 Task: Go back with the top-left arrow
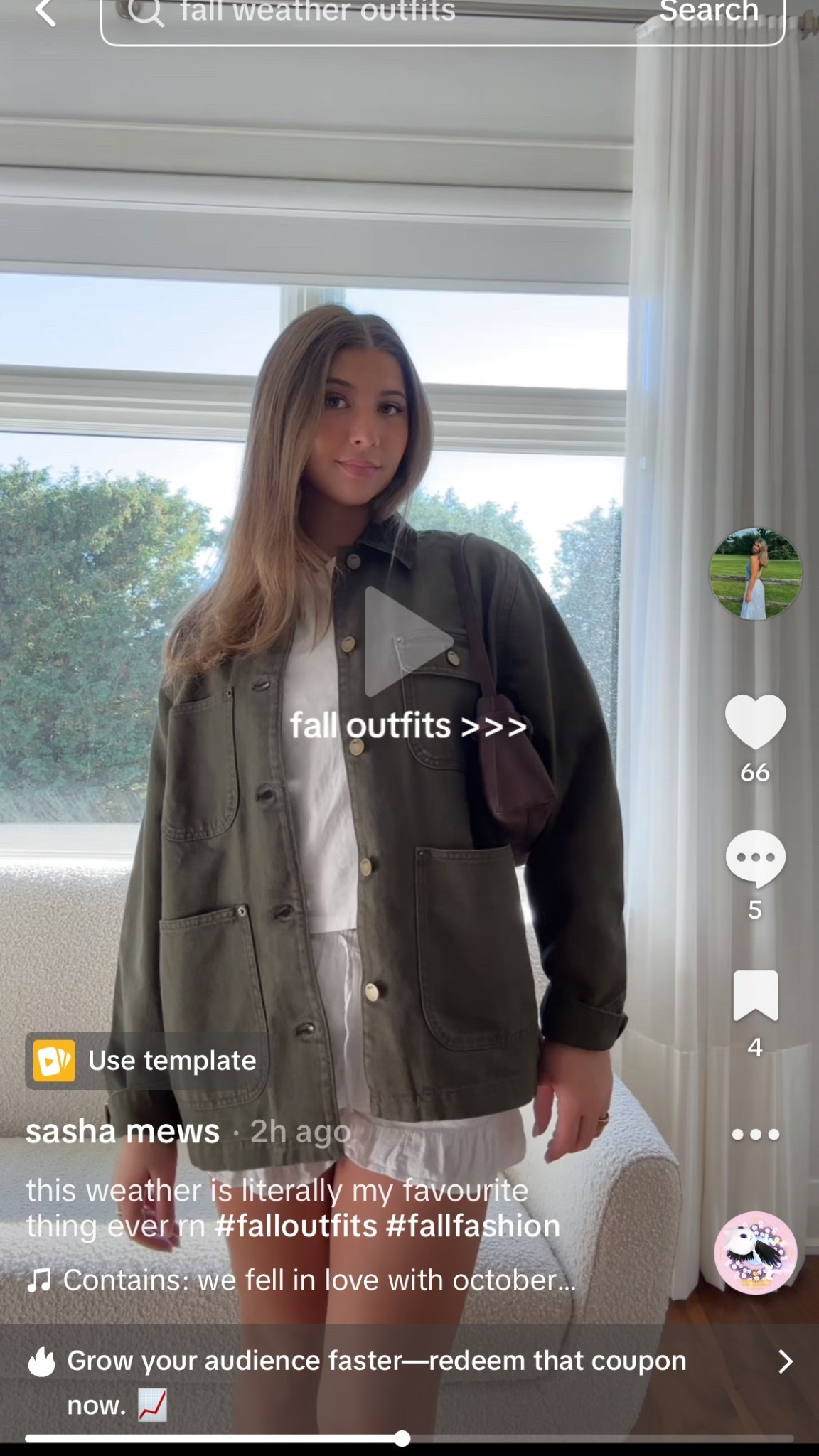[45, 13]
